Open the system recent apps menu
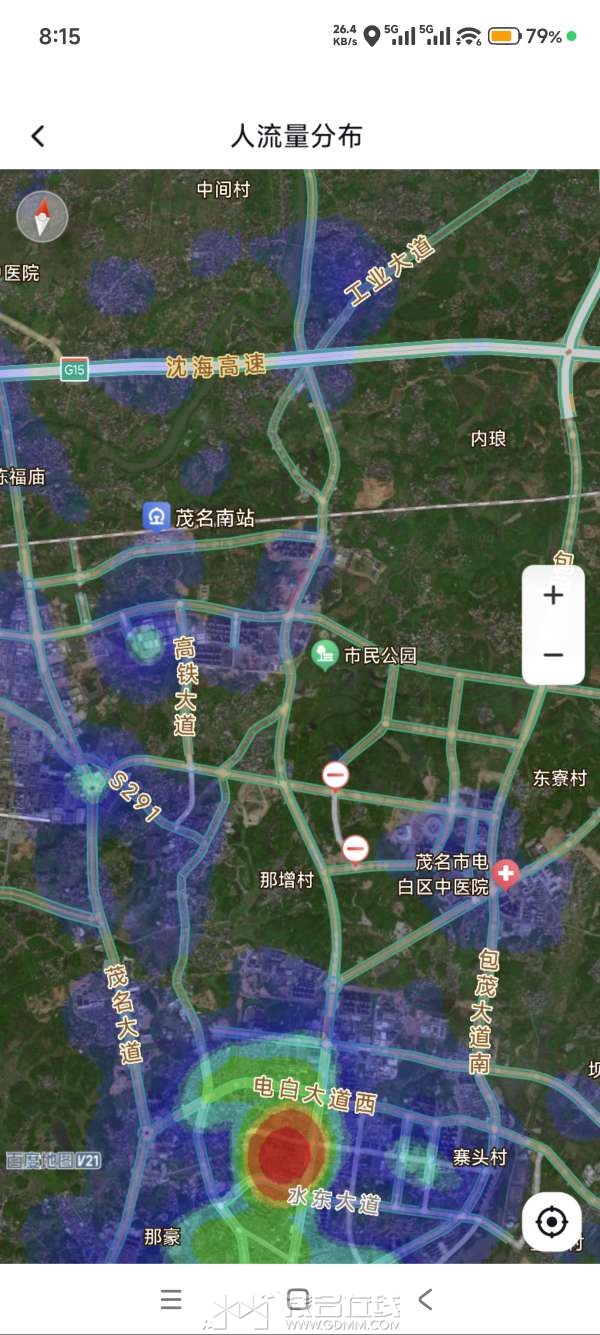Screen dimensions: 600x1335 [x=171, y=1299]
